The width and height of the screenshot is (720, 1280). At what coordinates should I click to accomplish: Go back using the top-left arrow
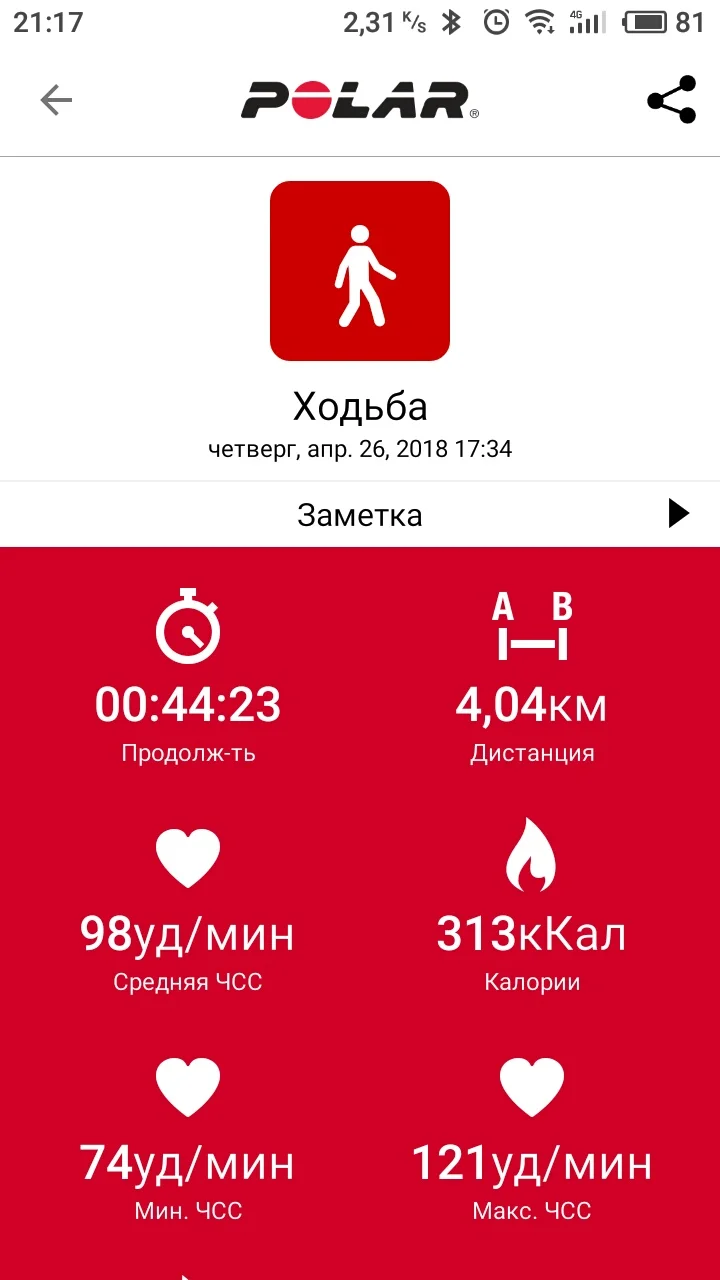click(x=56, y=100)
